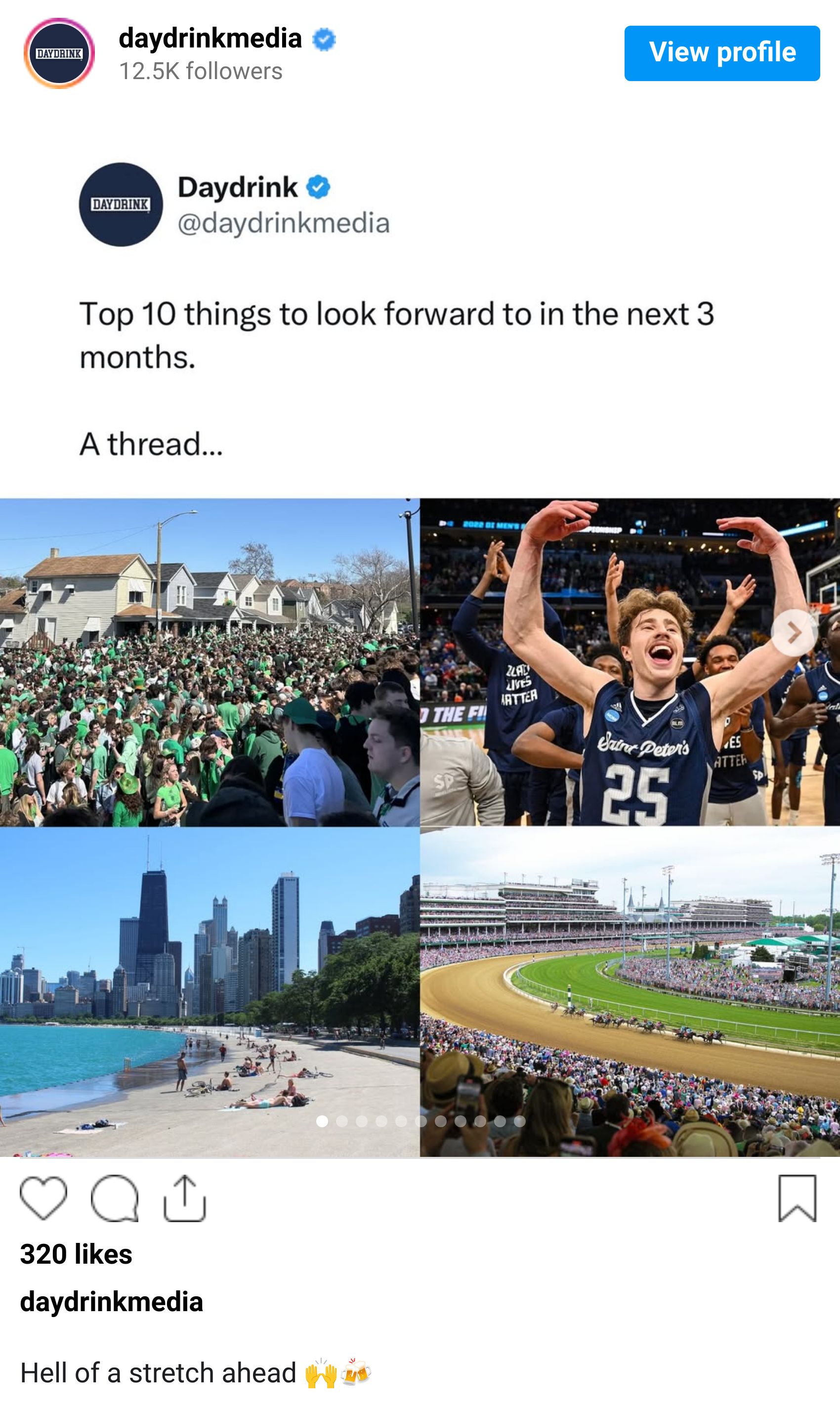Tap the View profile button
Image resolution: width=840 pixels, height=1412 pixels.
click(x=722, y=53)
